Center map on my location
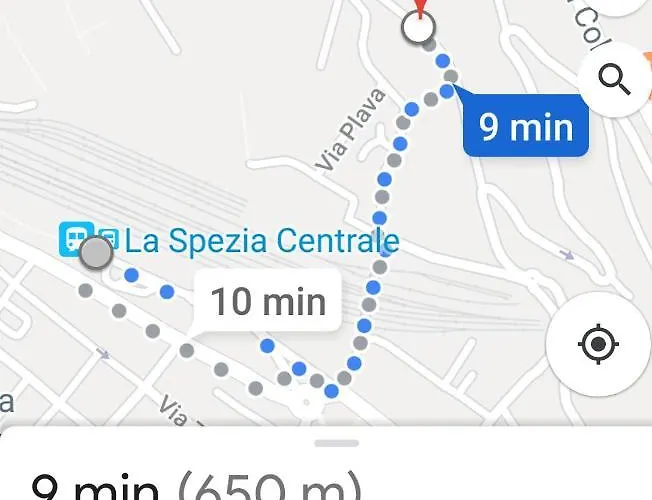 (x=598, y=345)
